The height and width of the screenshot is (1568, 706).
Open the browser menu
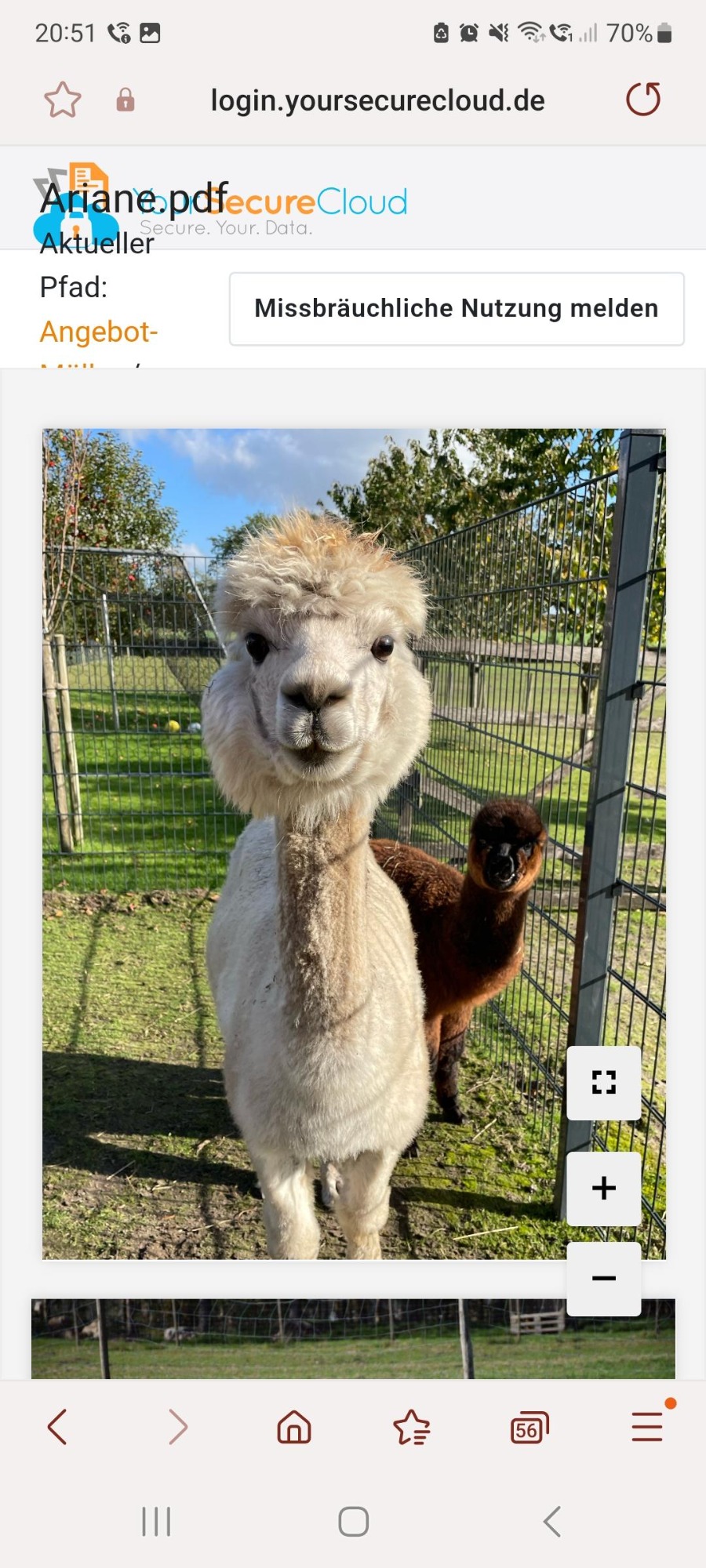tap(648, 1426)
